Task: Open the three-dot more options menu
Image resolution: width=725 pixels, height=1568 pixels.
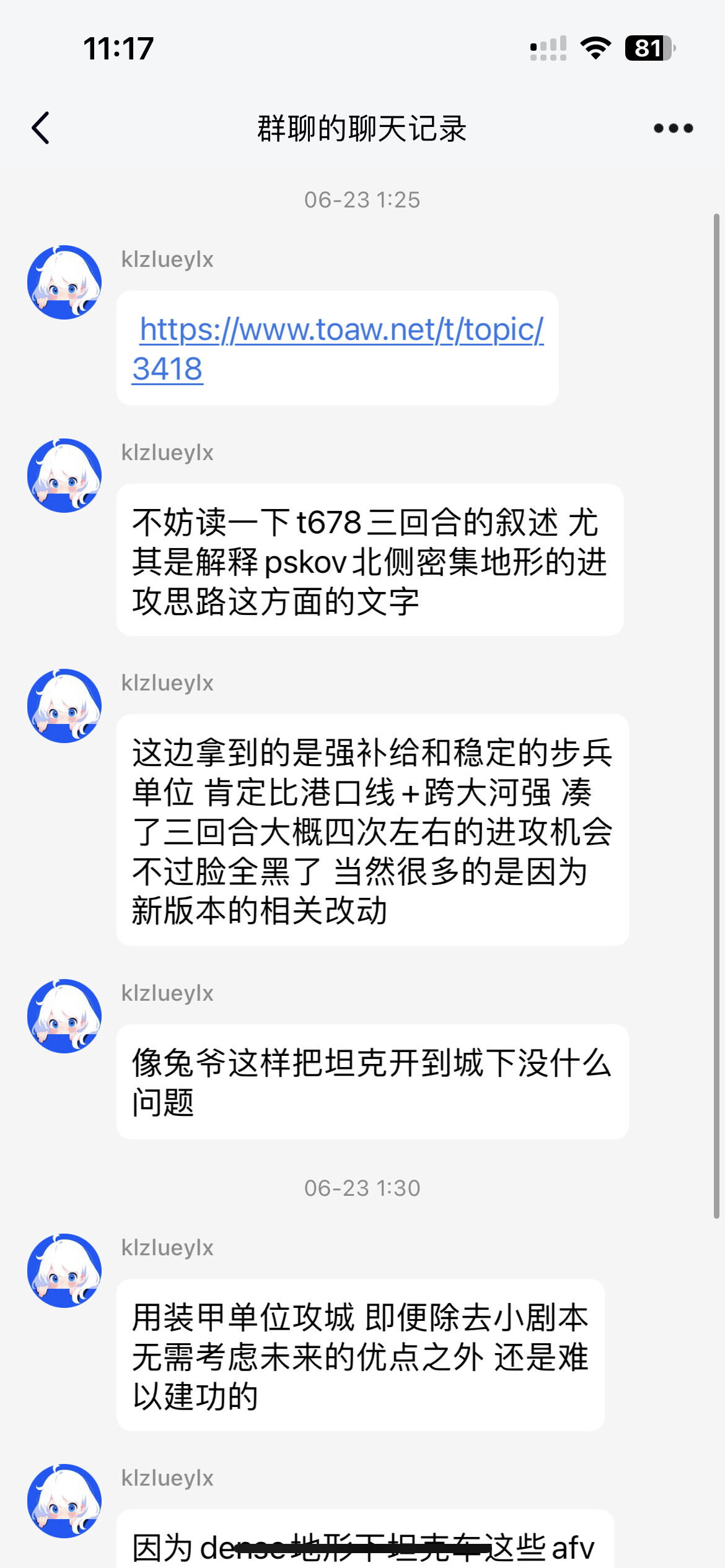Action: (673, 128)
